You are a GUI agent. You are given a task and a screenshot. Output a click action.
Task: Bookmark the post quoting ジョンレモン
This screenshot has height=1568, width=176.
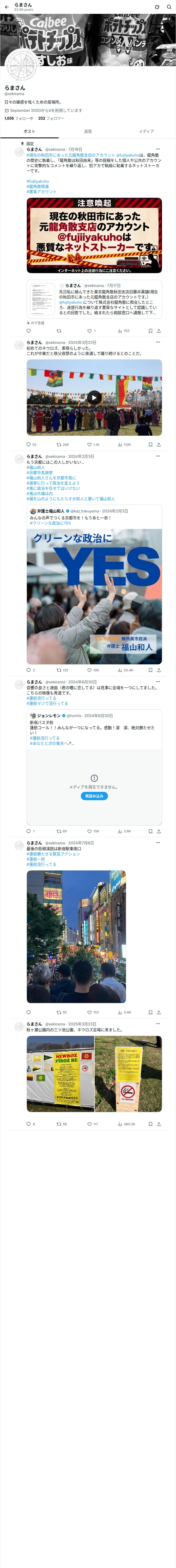pyautogui.click(x=150, y=831)
